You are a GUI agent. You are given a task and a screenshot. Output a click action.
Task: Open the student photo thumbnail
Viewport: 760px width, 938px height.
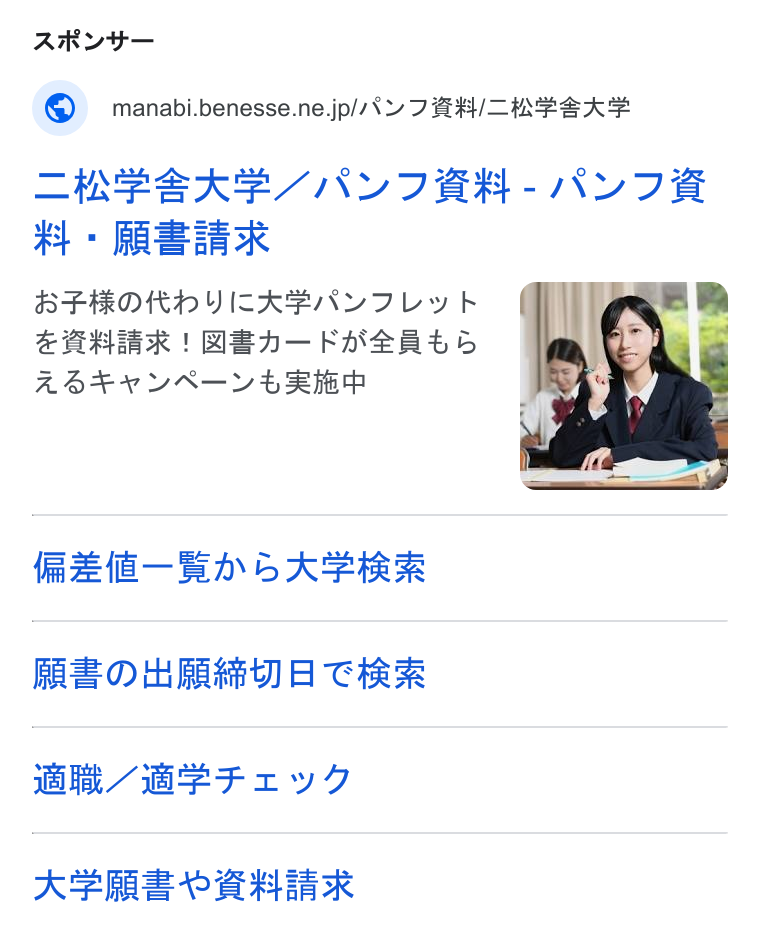click(624, 386)
